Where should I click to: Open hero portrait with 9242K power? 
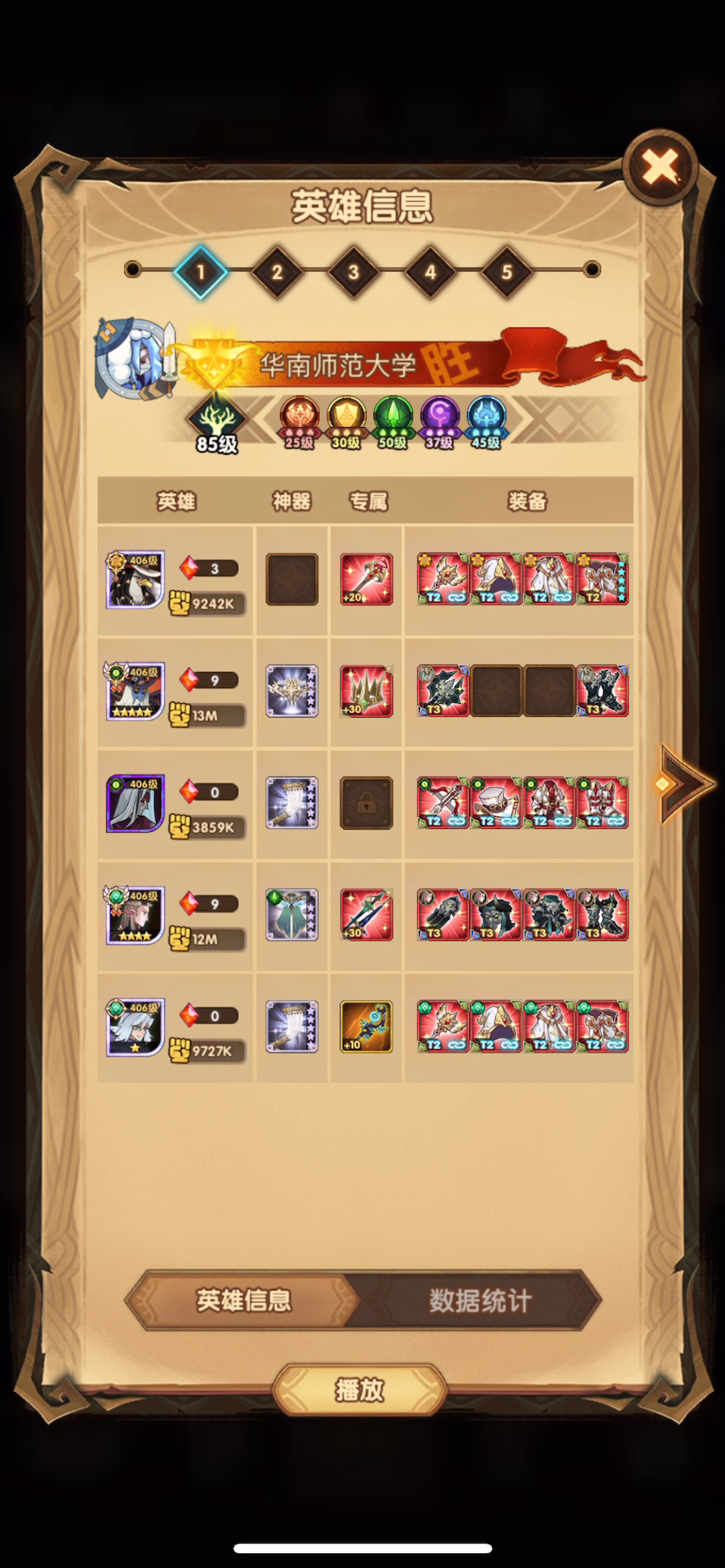pyautogui.click(x=136, y=579)
